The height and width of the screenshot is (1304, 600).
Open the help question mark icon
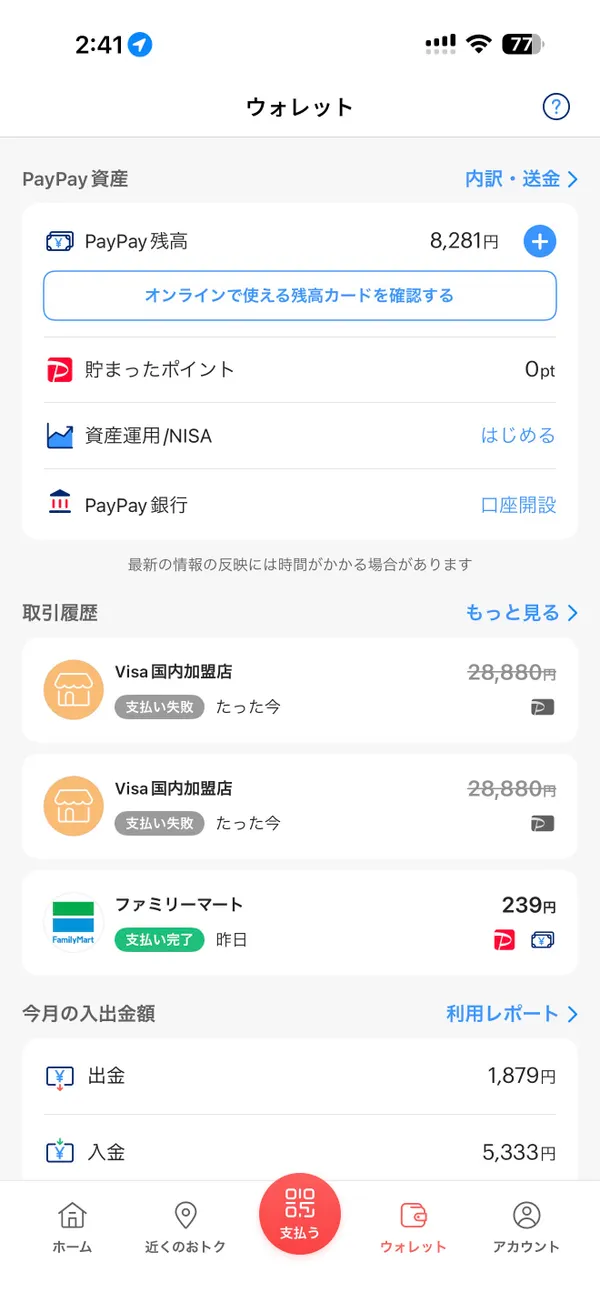coord(556,107)
